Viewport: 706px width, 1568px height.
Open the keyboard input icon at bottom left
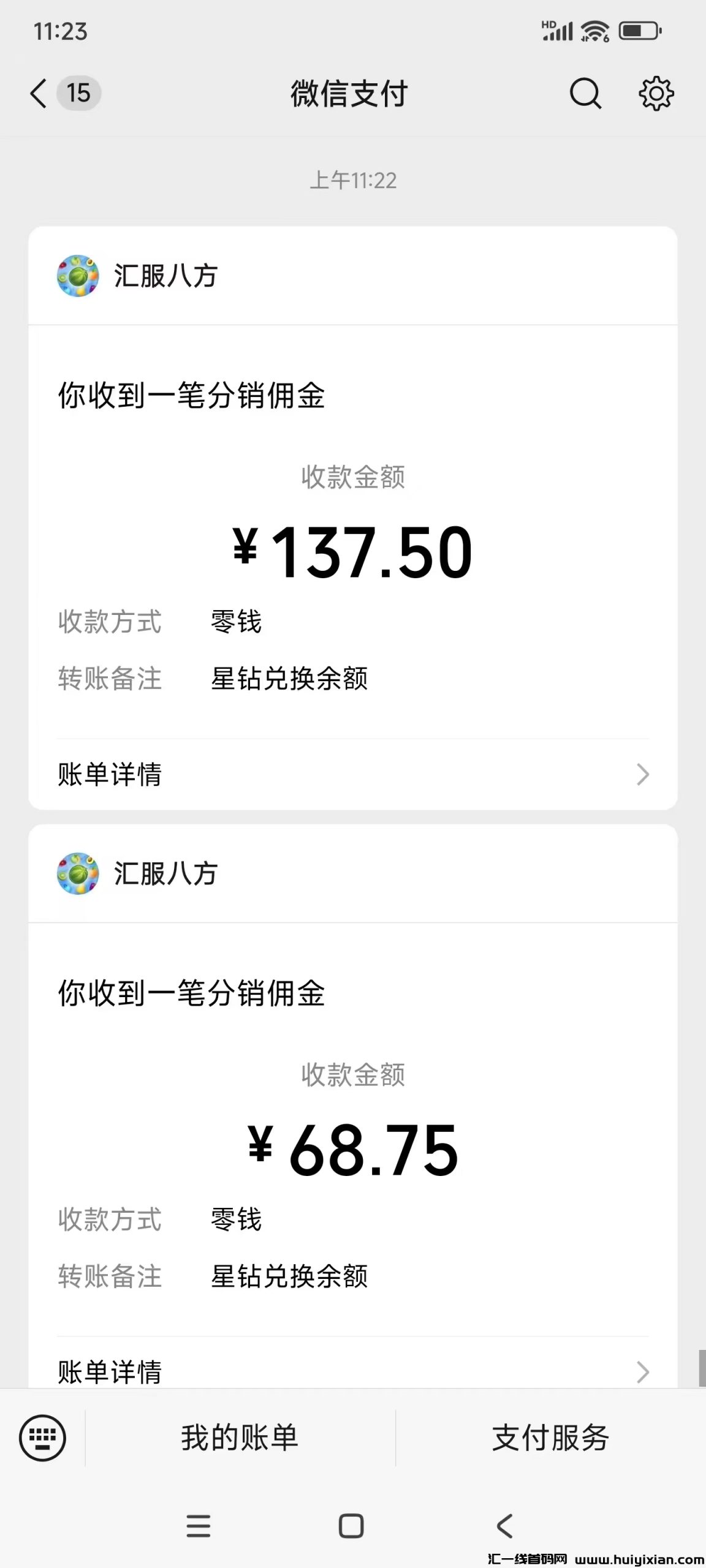coord(41,1436)
